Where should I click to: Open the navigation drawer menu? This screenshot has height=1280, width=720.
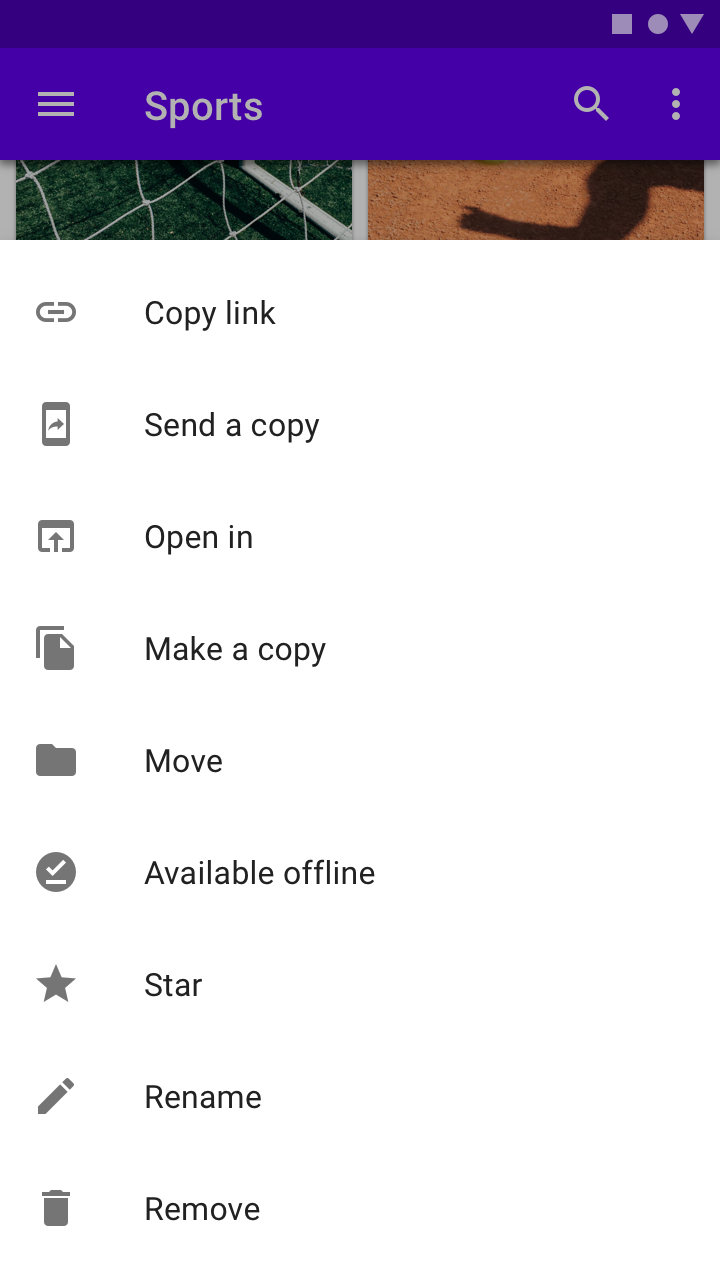pyautogui.click(x=56, y=104)
